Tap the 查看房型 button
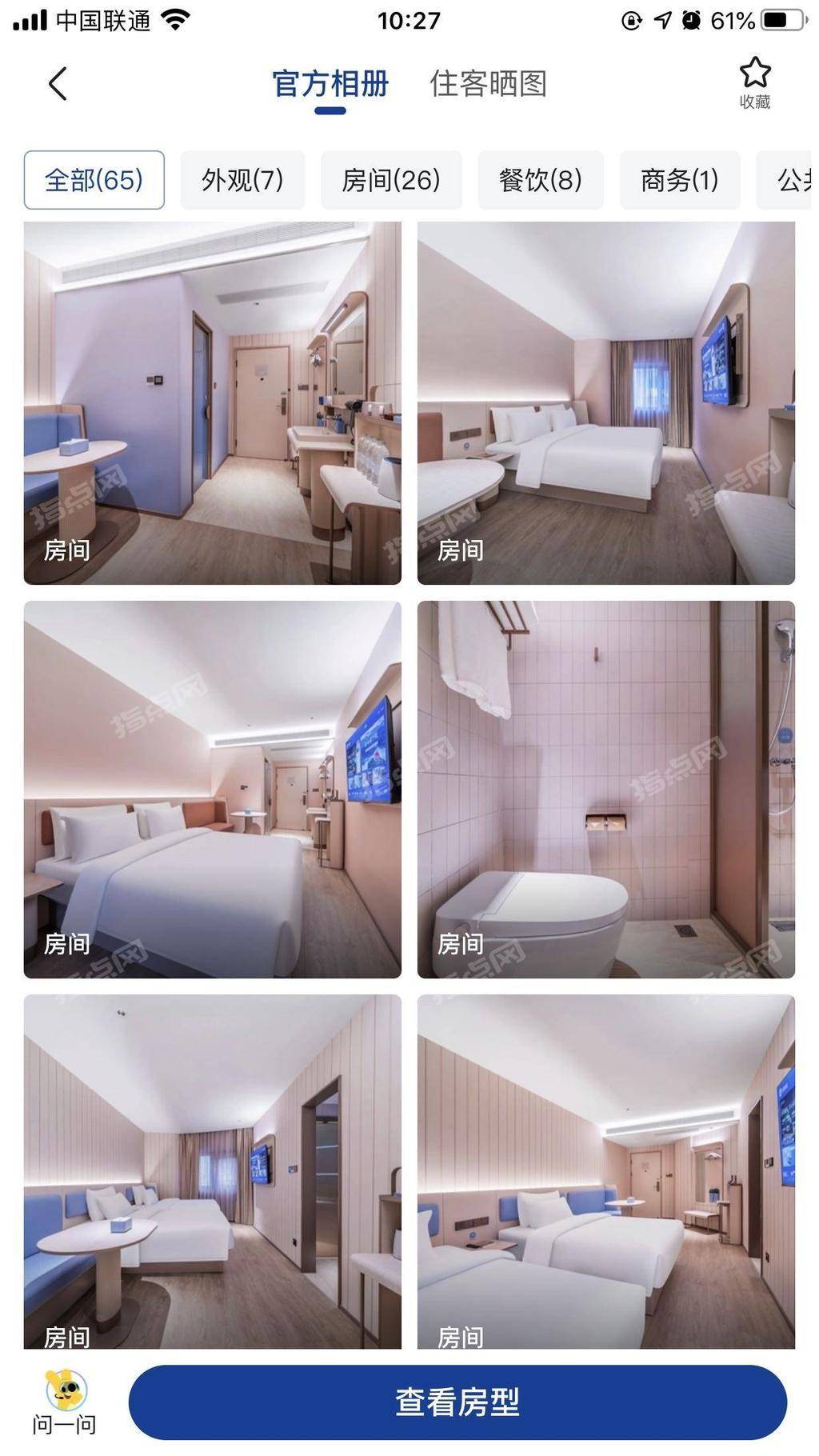This screenshot has height=1456, width=819. pyautogui.click(x=457, y=1402)
